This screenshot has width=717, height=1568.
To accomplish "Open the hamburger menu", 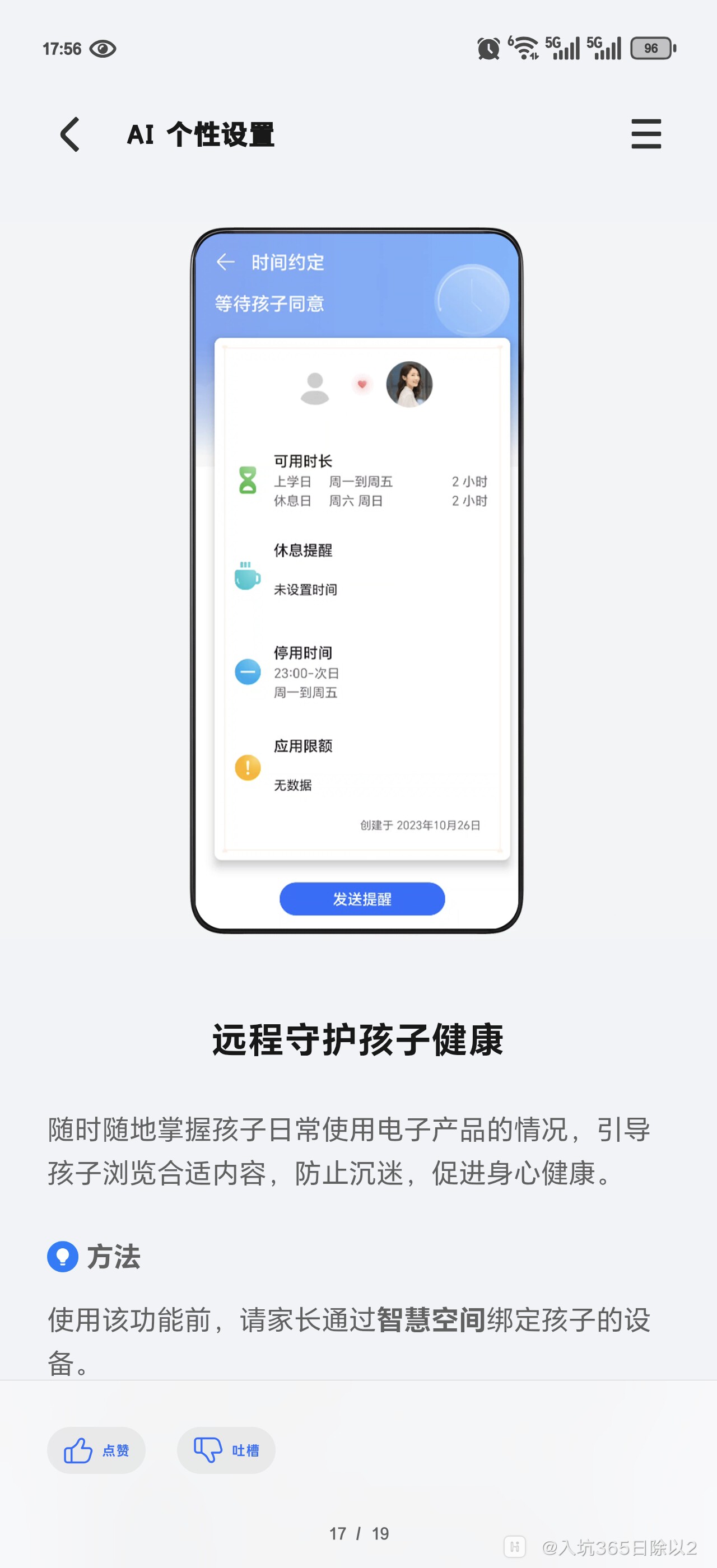I will 646,134.
